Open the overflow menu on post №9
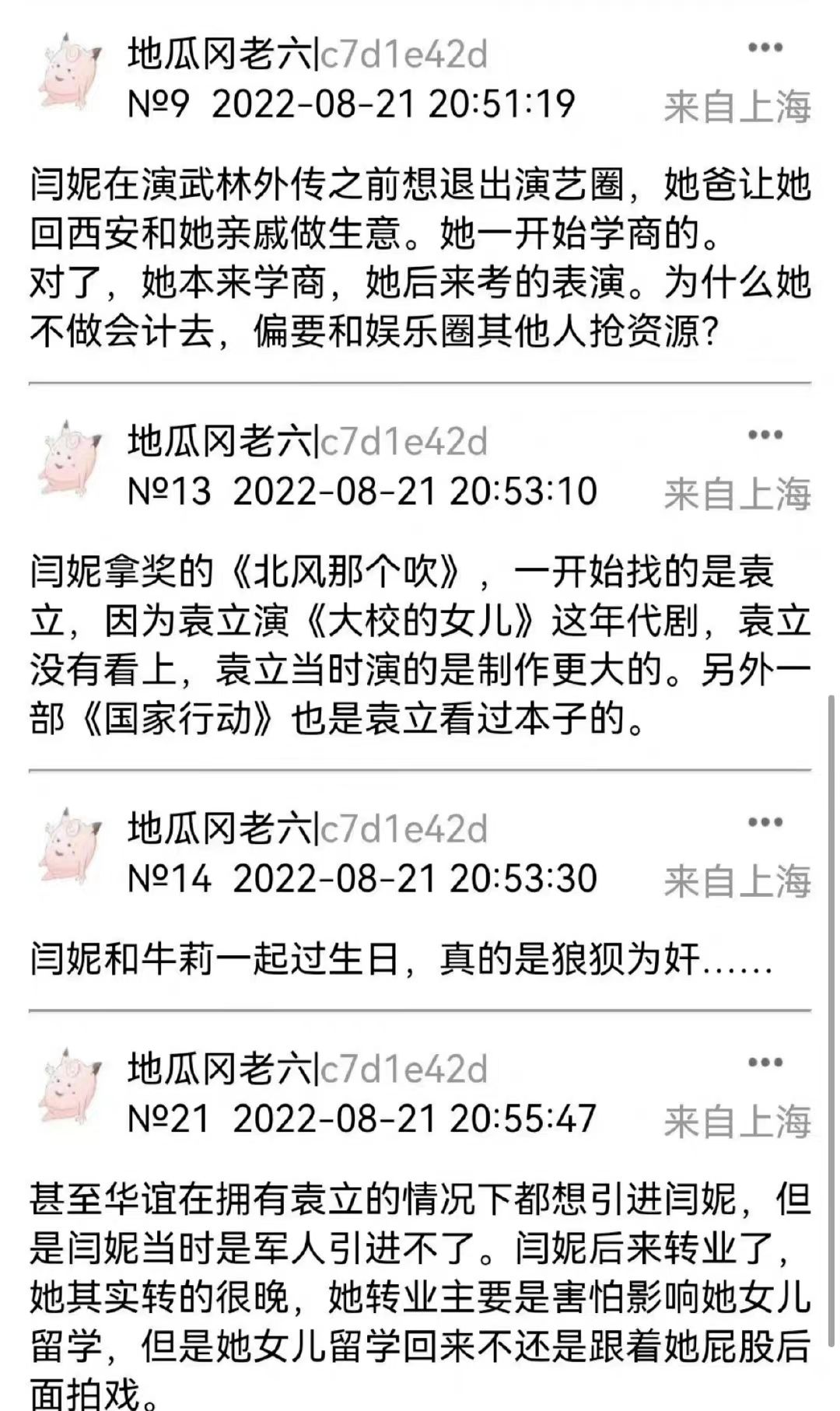The image size is (840, 1411). [x=765, y=48]
